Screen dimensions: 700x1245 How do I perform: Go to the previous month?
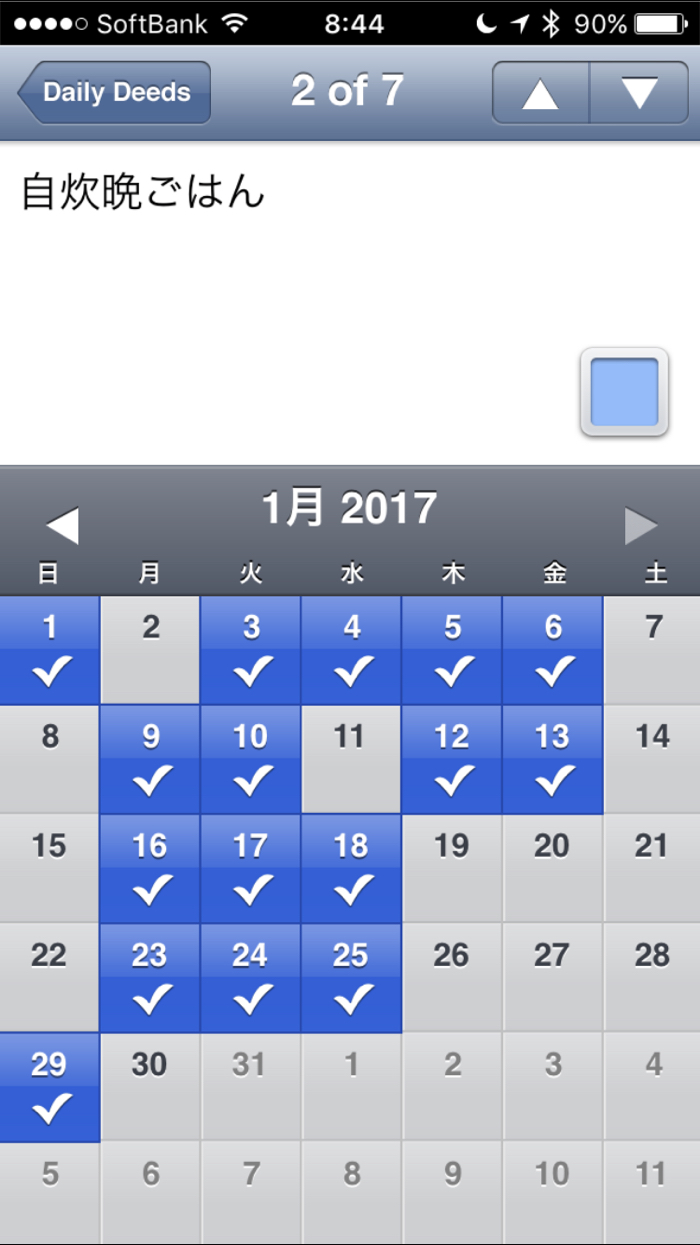tap(62, 525)
